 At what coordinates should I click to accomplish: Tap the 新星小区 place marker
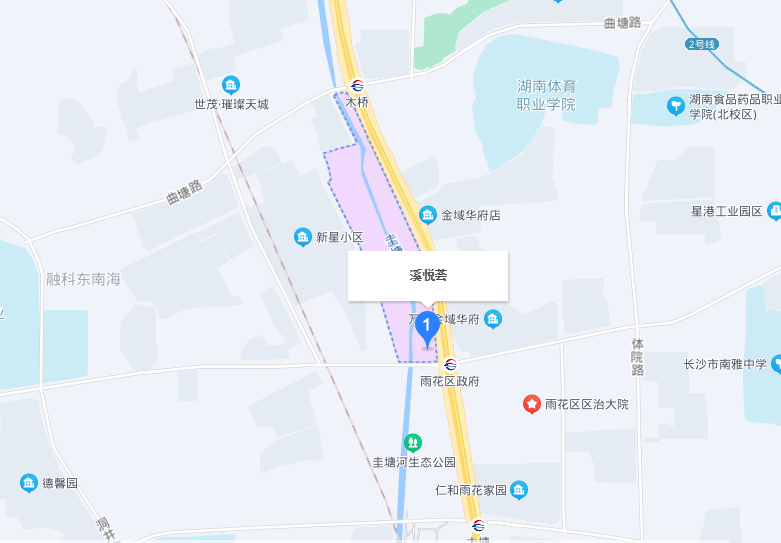pyautogui.click(x=303, y=237)
